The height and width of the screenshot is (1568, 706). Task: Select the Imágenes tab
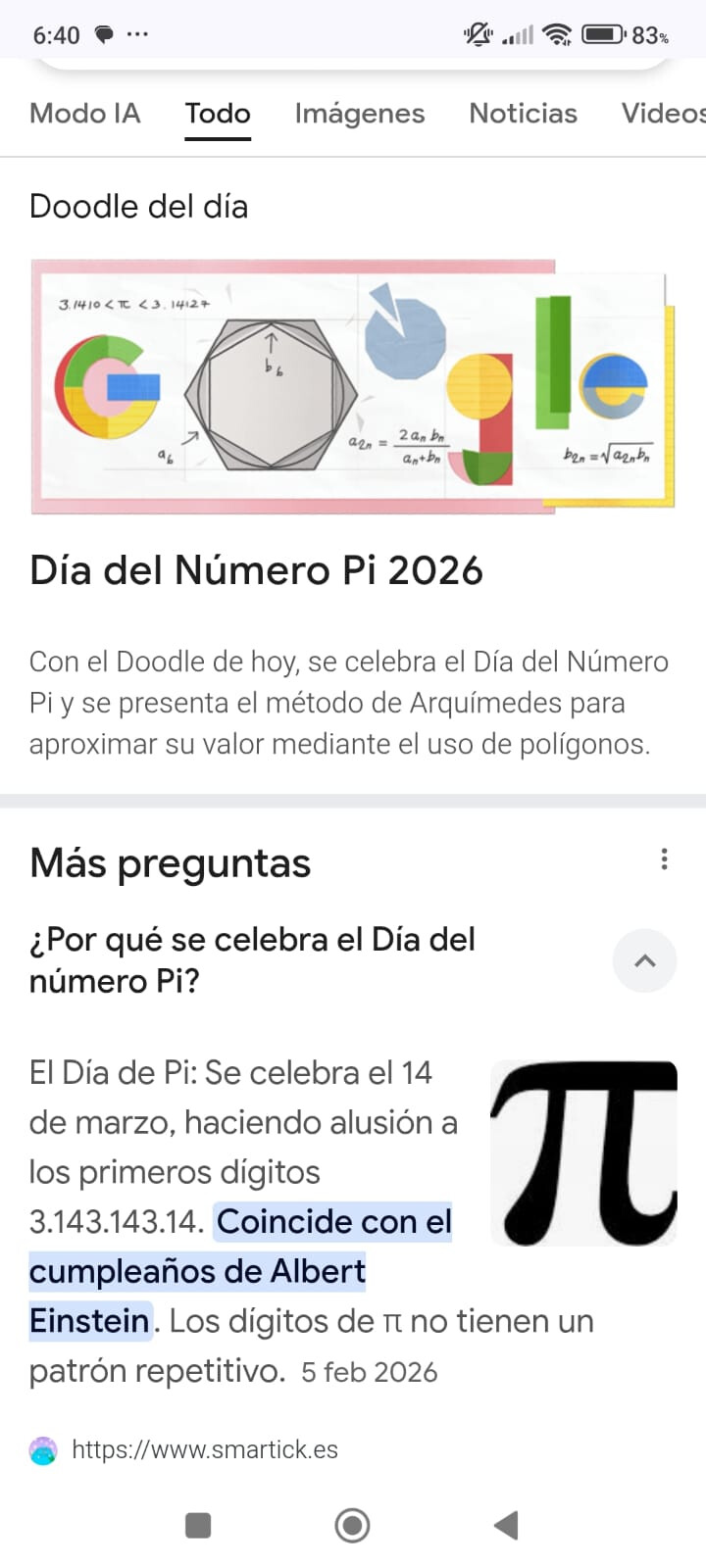click(359, 114)
